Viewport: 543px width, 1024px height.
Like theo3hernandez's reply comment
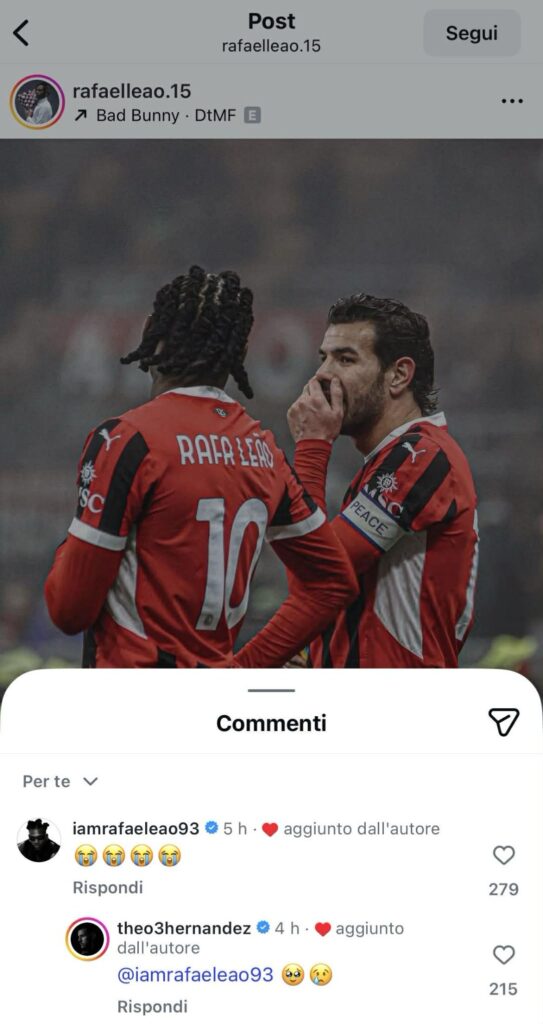(503, 955)
